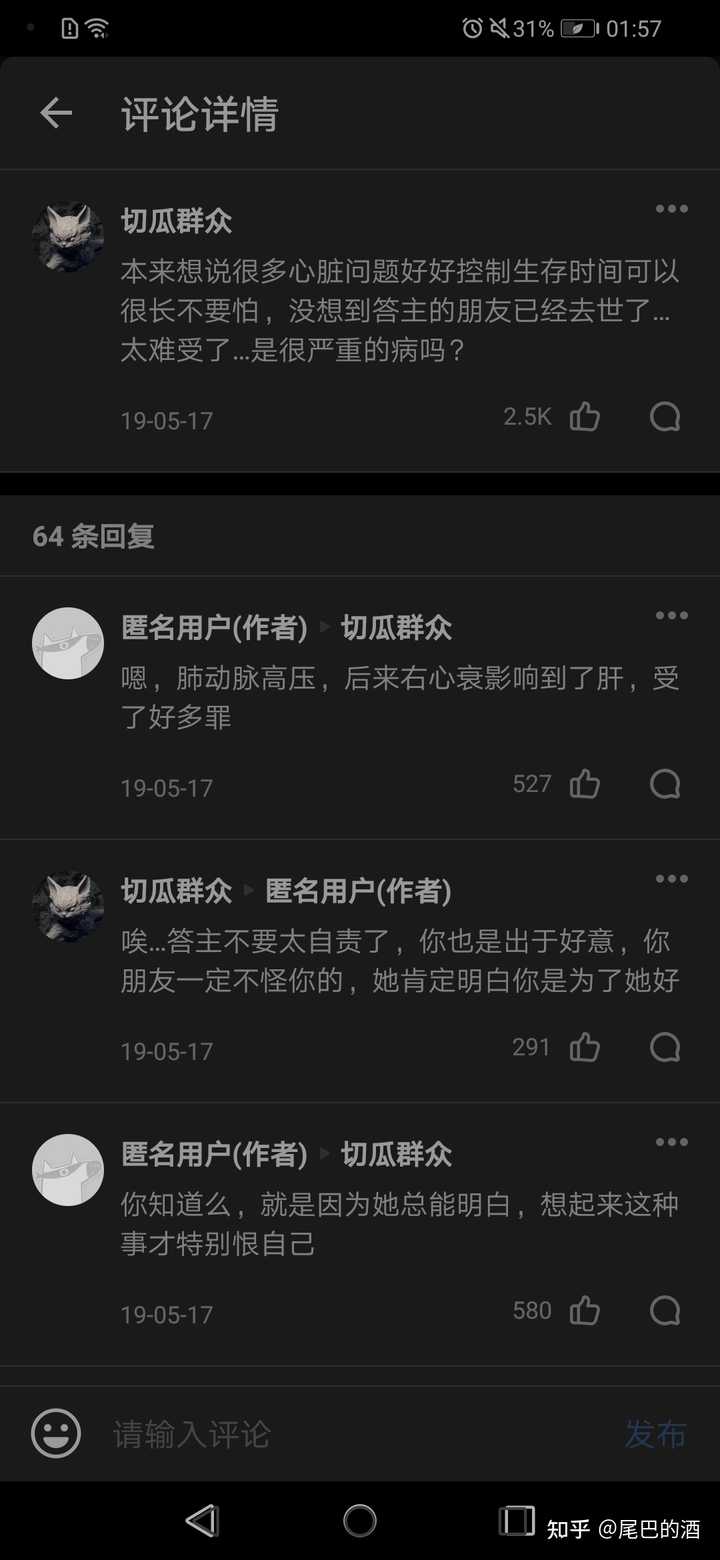Screen dimensions: 720x1560
Task: Open the system recent apps view
Action: click(x=517, y=1521)
